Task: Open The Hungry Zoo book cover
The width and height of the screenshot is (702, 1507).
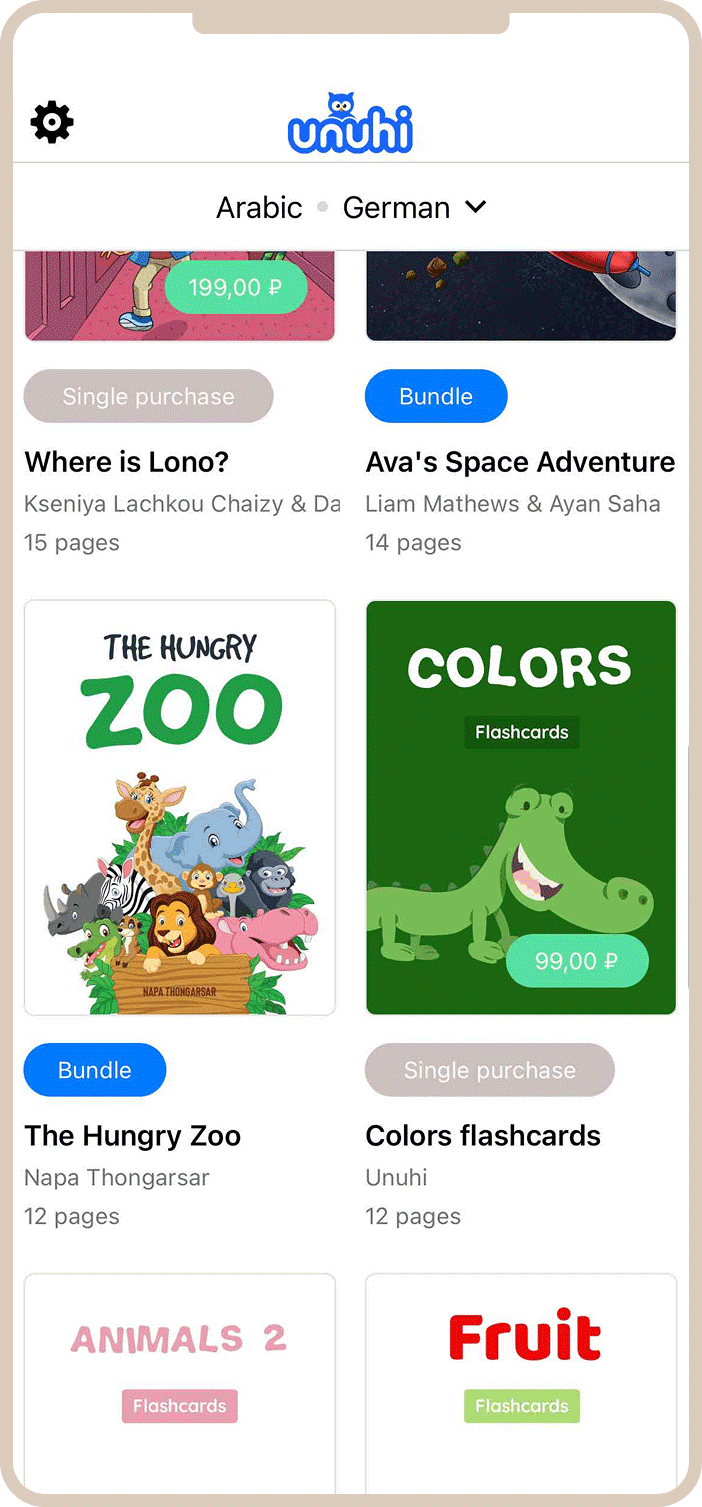Action: click(180, 807)
